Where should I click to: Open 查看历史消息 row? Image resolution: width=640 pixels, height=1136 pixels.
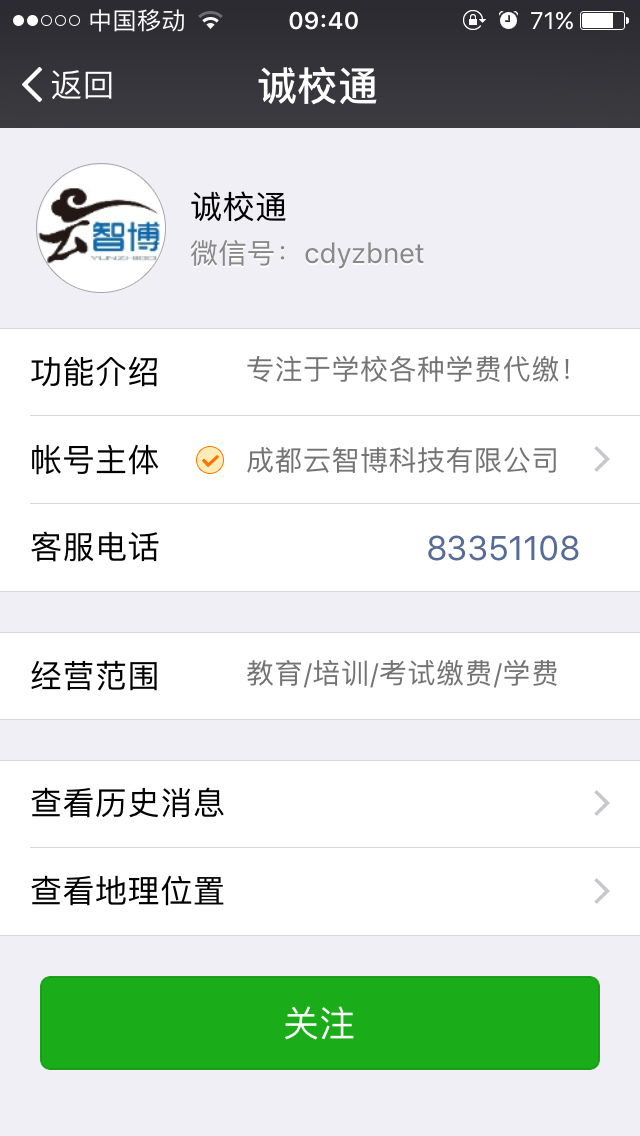320,804
